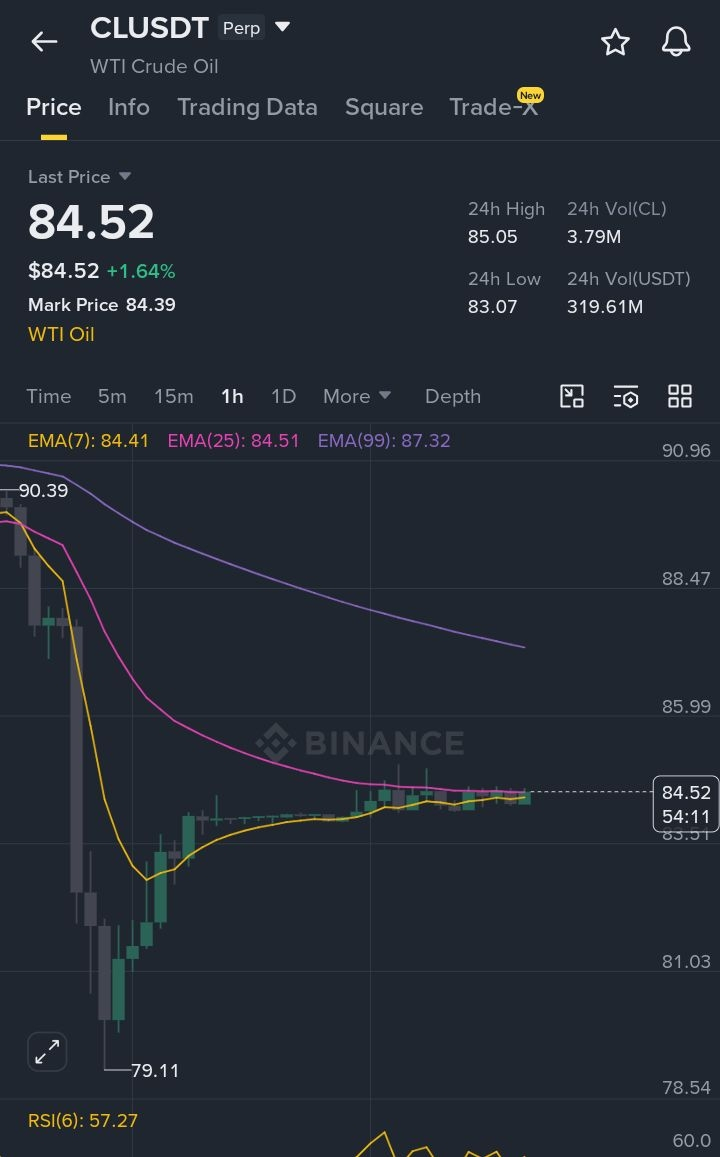Image resolution: width=720 pixels, height=1157 pixels.
Task: Open the Trade-X tab
Action: [494, 107]
